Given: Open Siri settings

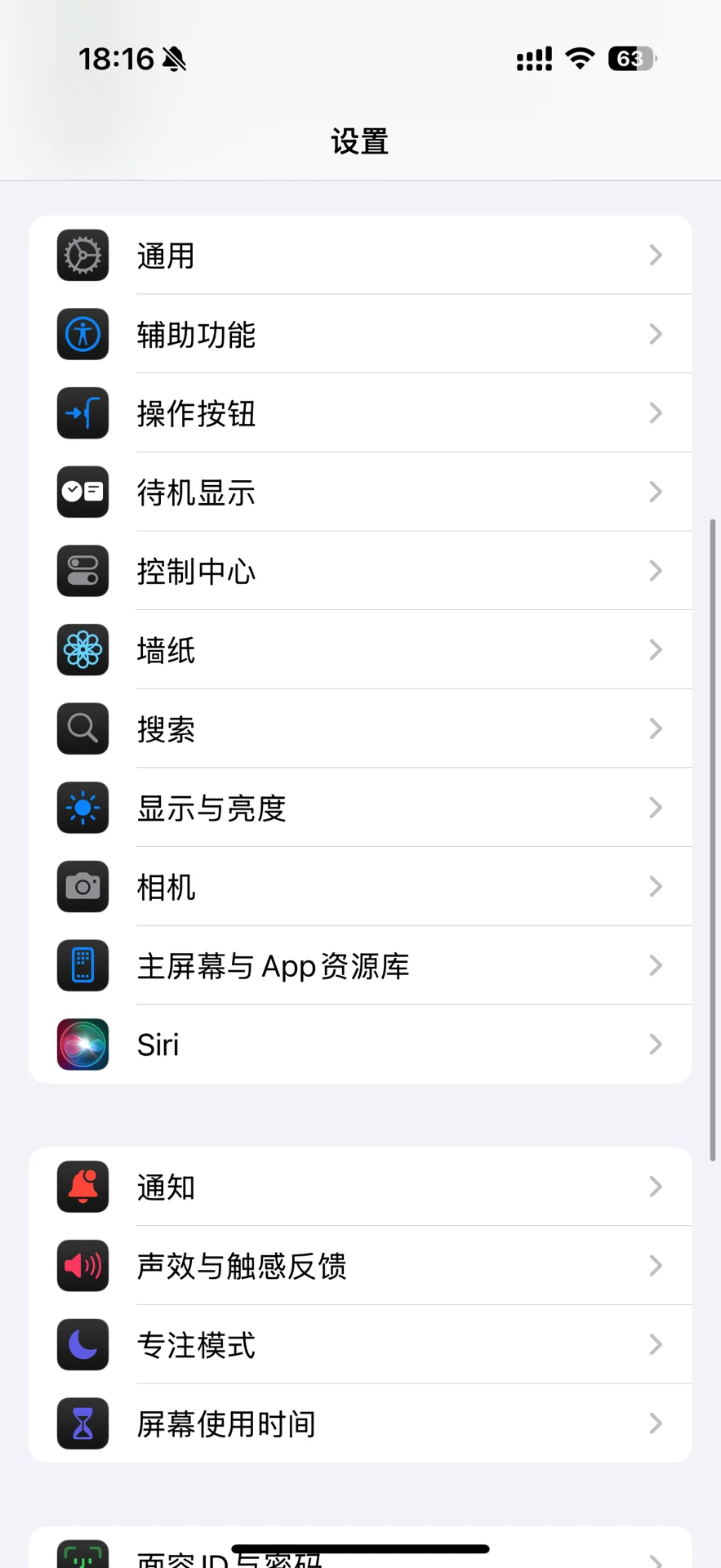Looking at the screenshot, I should click(x=359, y=1045).
